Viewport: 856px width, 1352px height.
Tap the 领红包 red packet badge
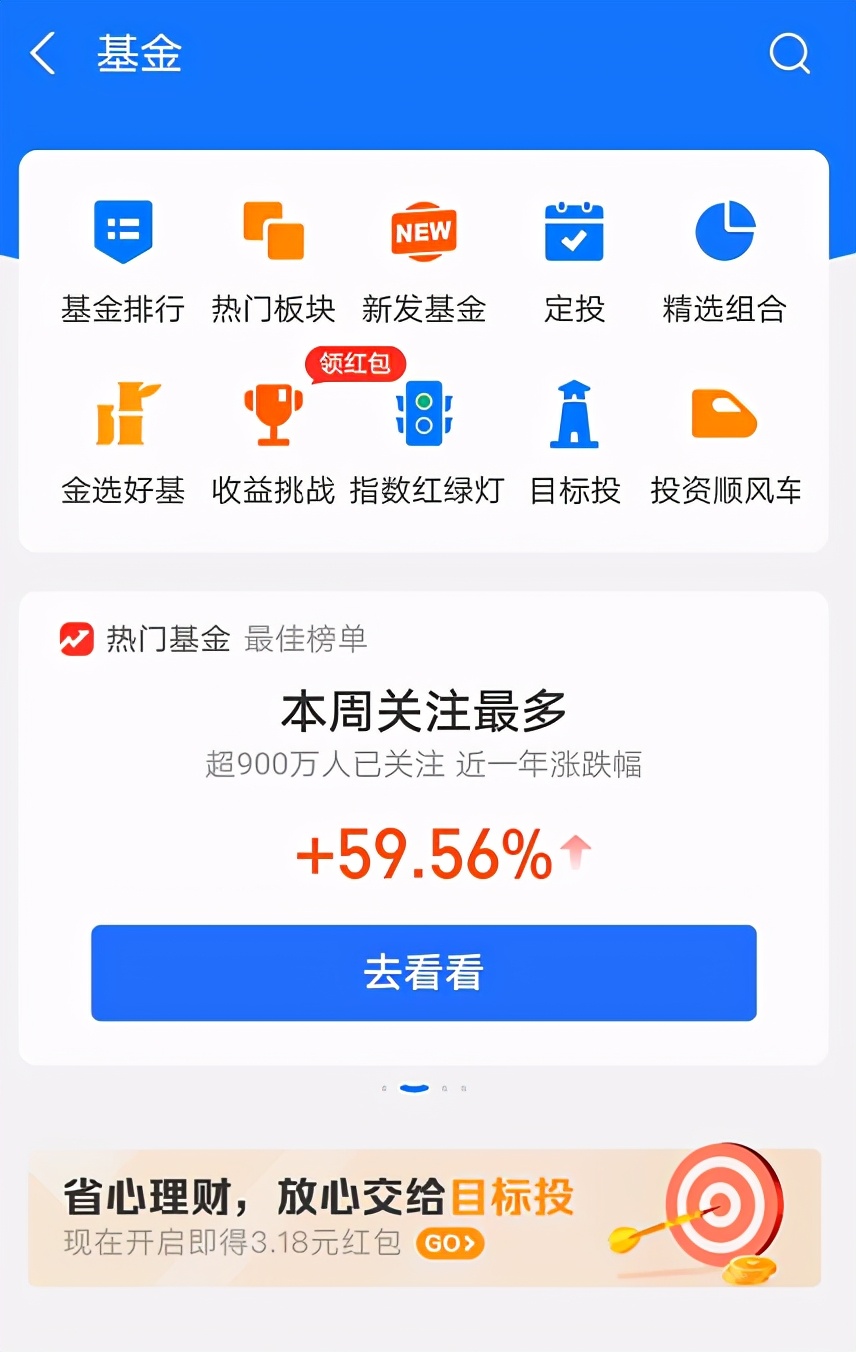click(x=355, y=364)
